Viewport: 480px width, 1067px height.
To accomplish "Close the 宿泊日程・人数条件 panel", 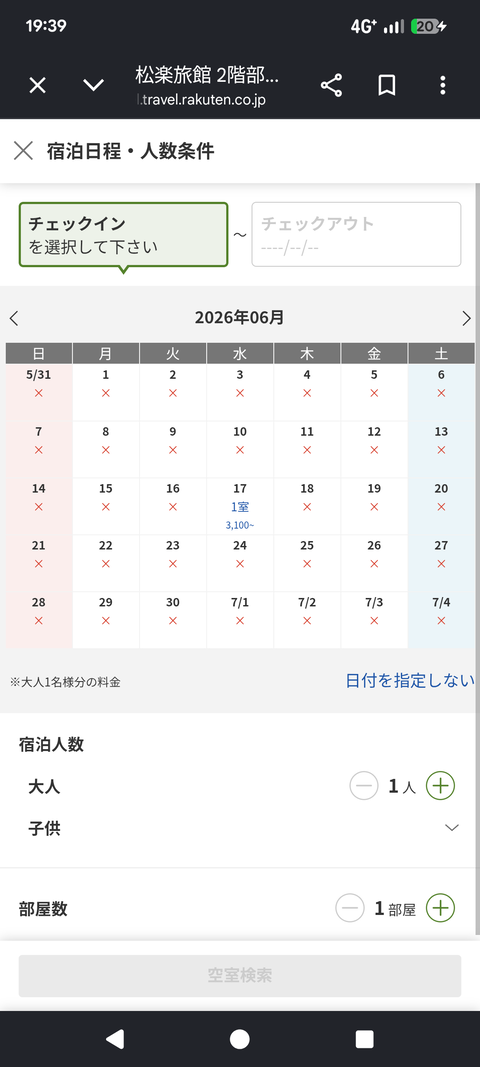I will click(23, 151).
